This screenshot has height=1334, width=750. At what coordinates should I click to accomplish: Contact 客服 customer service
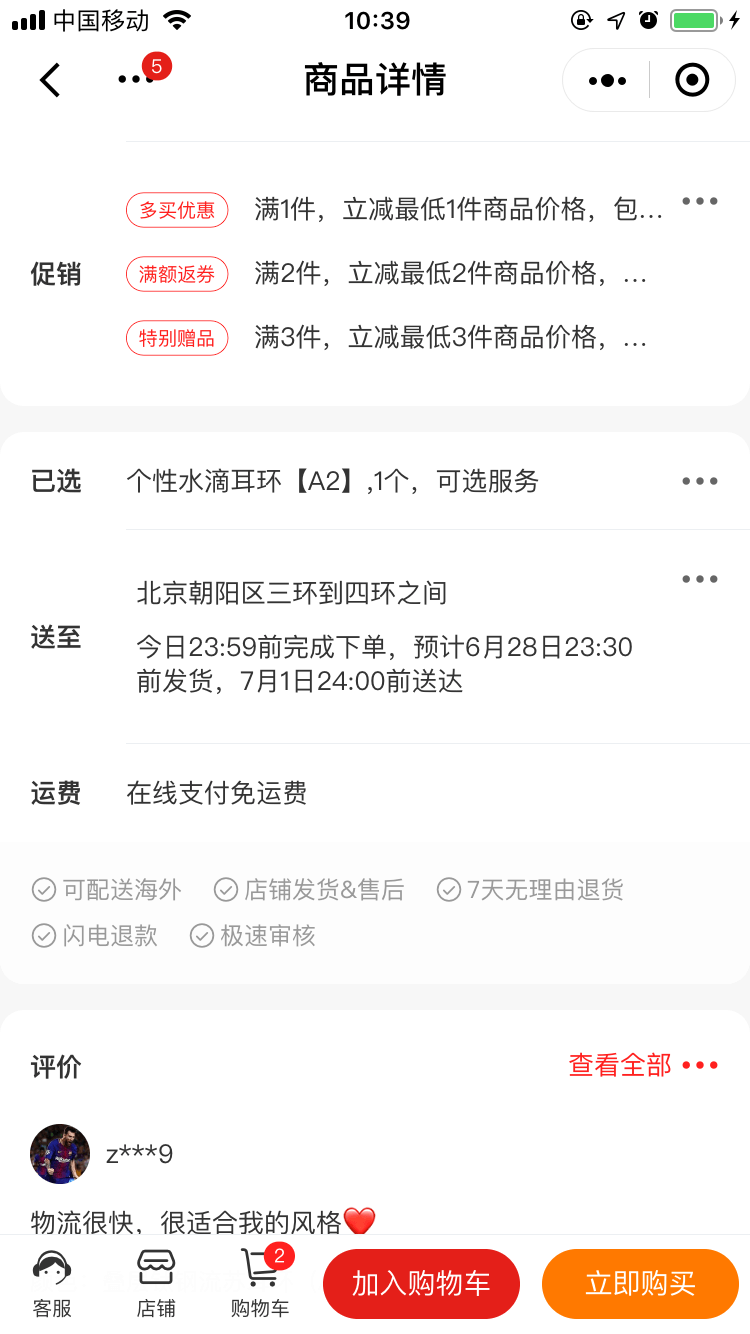pyautogui.click(x=52, y=1283)
